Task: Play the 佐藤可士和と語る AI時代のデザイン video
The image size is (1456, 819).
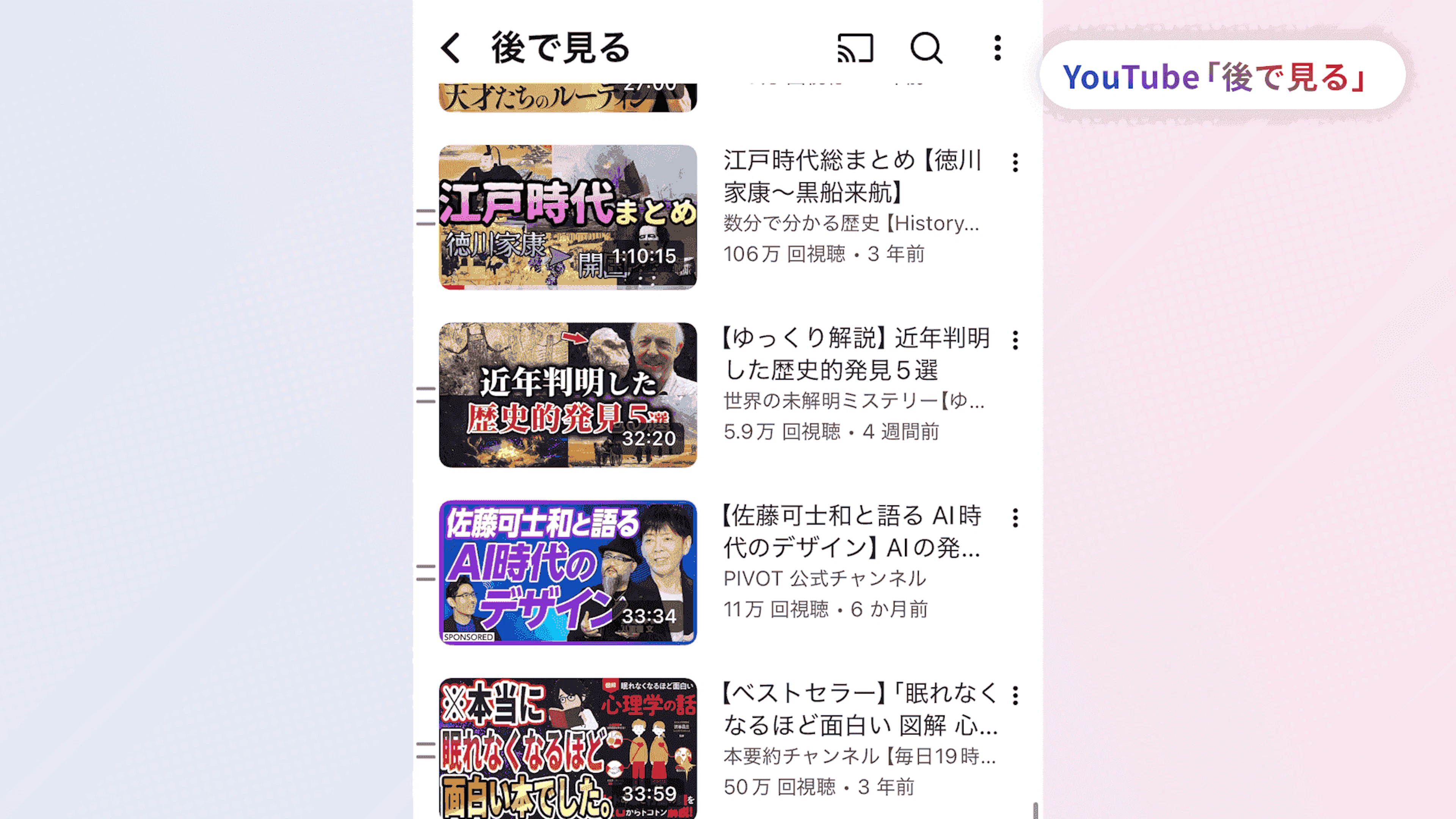Action: coord(568,572)
